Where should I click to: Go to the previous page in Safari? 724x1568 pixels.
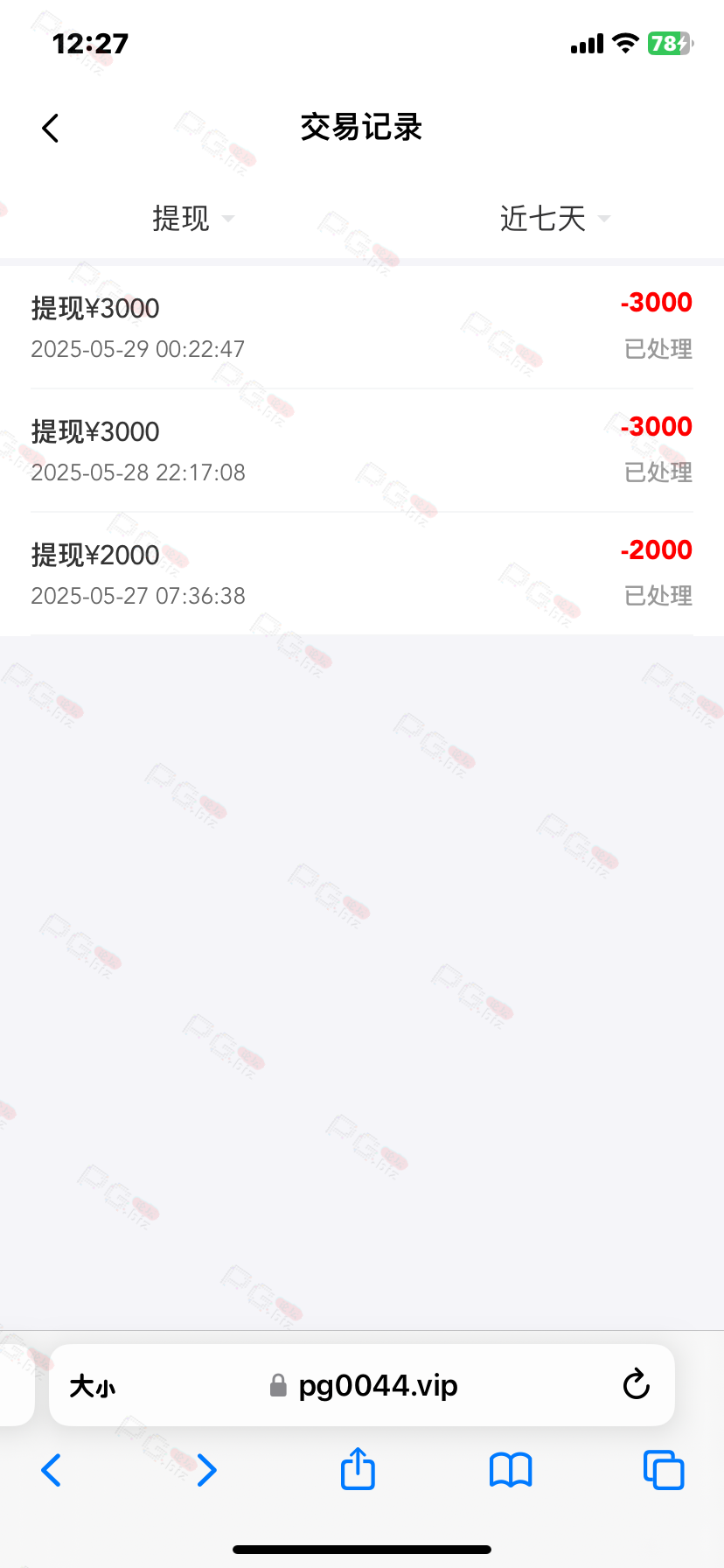coord(52,1470)
